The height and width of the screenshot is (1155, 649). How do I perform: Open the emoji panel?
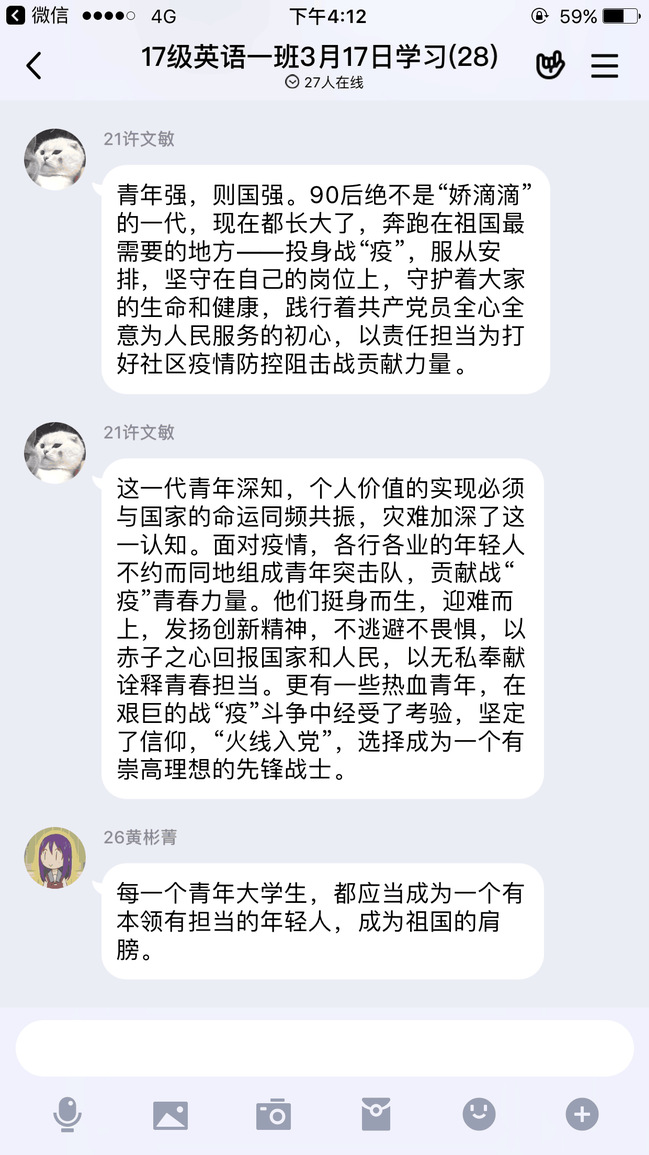pyautogui.click(x=479, y=1114)
